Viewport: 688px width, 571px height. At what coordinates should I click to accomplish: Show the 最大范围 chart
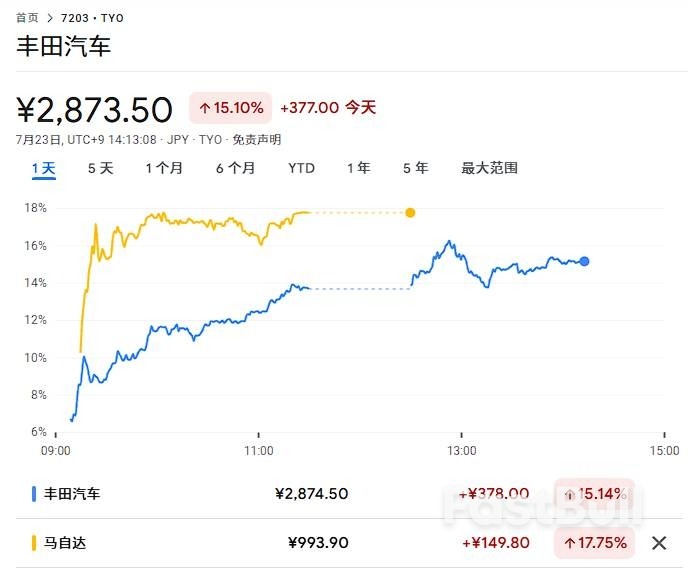click(489, 168)
